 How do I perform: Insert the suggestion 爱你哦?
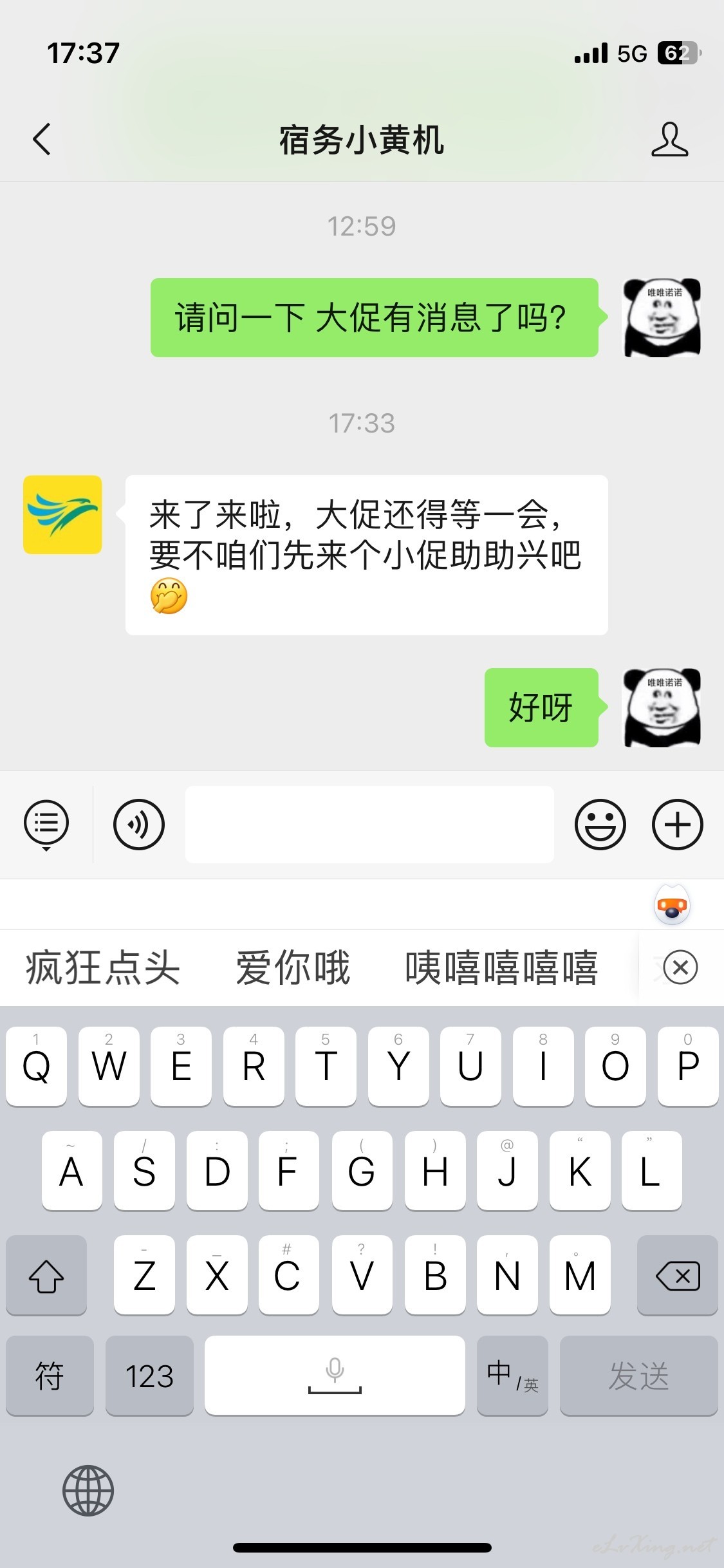coord(293,967)
